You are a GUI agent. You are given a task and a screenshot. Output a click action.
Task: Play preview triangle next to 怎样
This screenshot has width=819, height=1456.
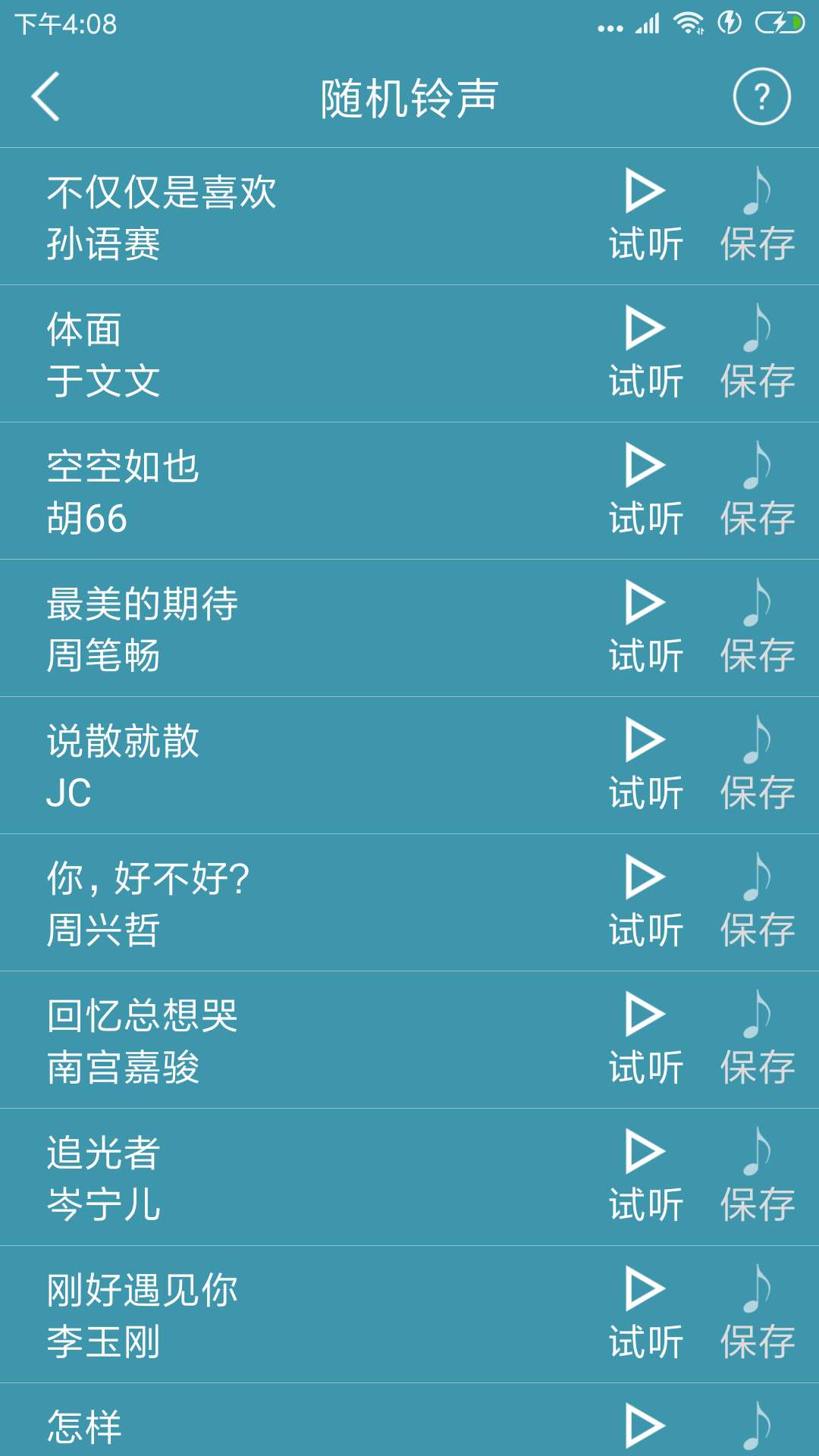[643, 1426]
